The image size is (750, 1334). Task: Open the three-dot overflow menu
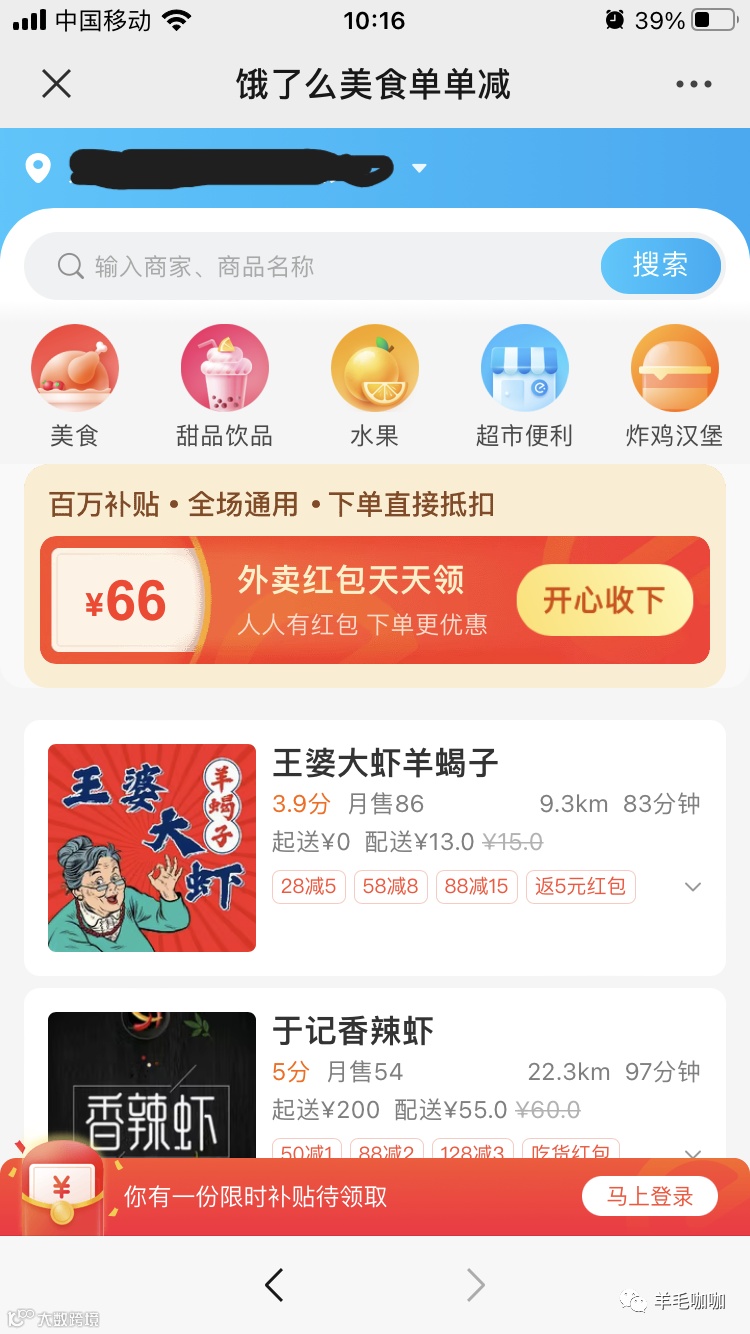693,84
